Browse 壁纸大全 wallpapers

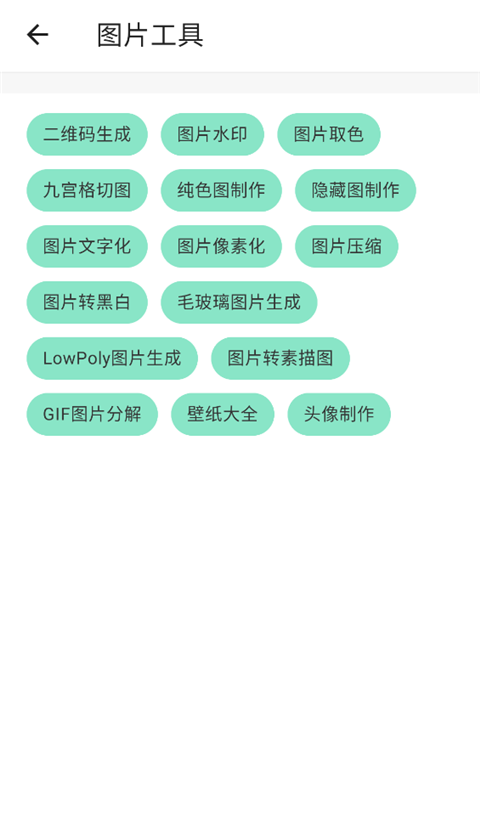(223, 414)
